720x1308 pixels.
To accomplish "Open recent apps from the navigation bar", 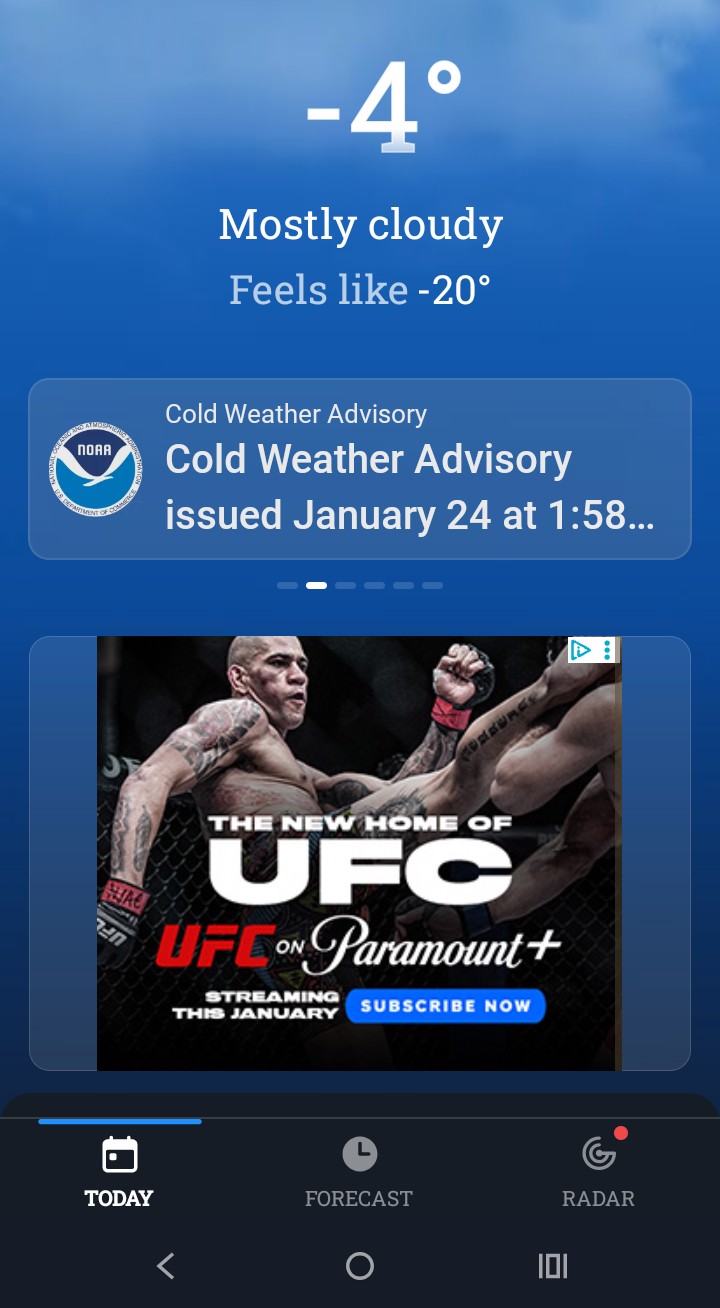I will click(x=553, y=1266).
